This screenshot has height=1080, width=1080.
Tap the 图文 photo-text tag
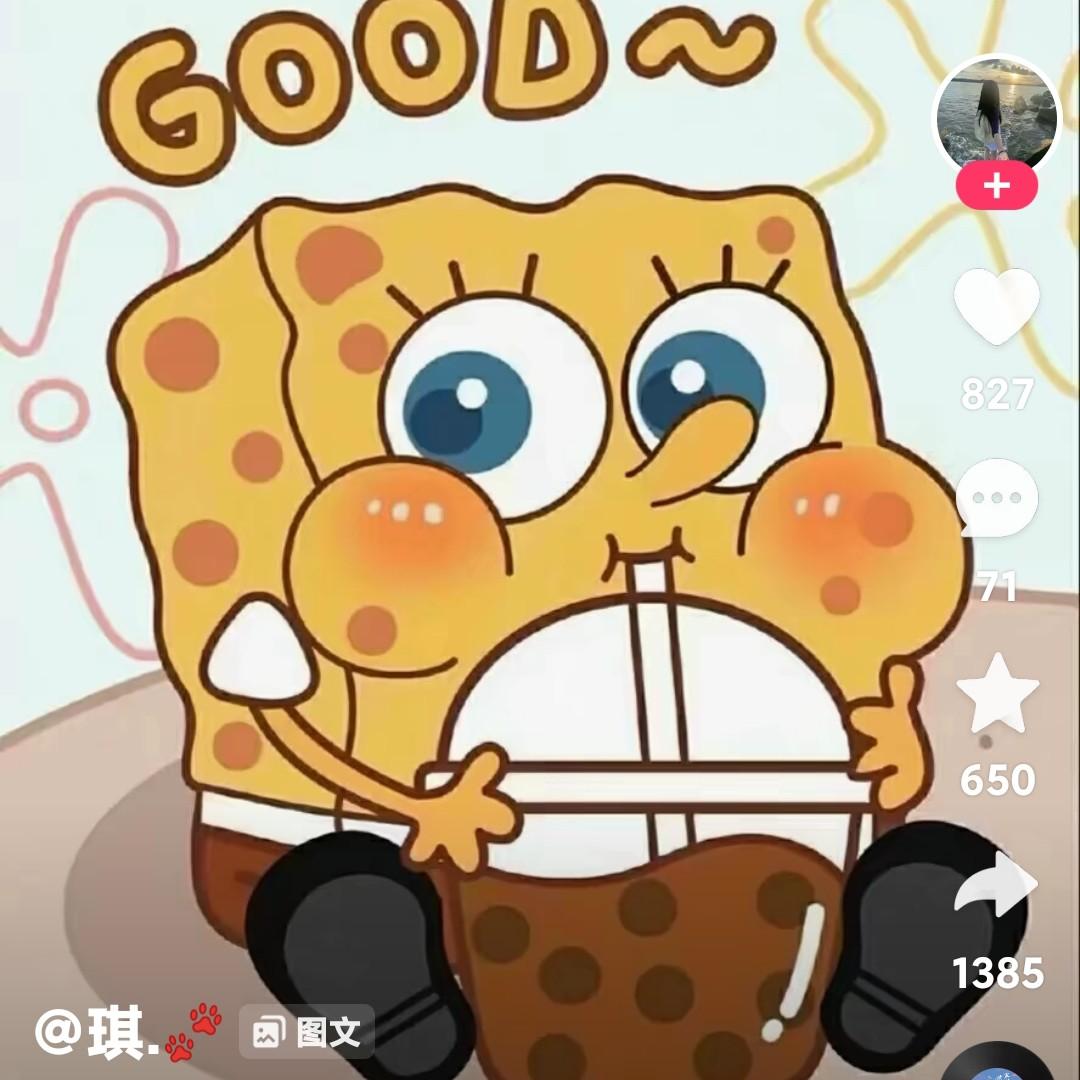(x=307, y=1031)
